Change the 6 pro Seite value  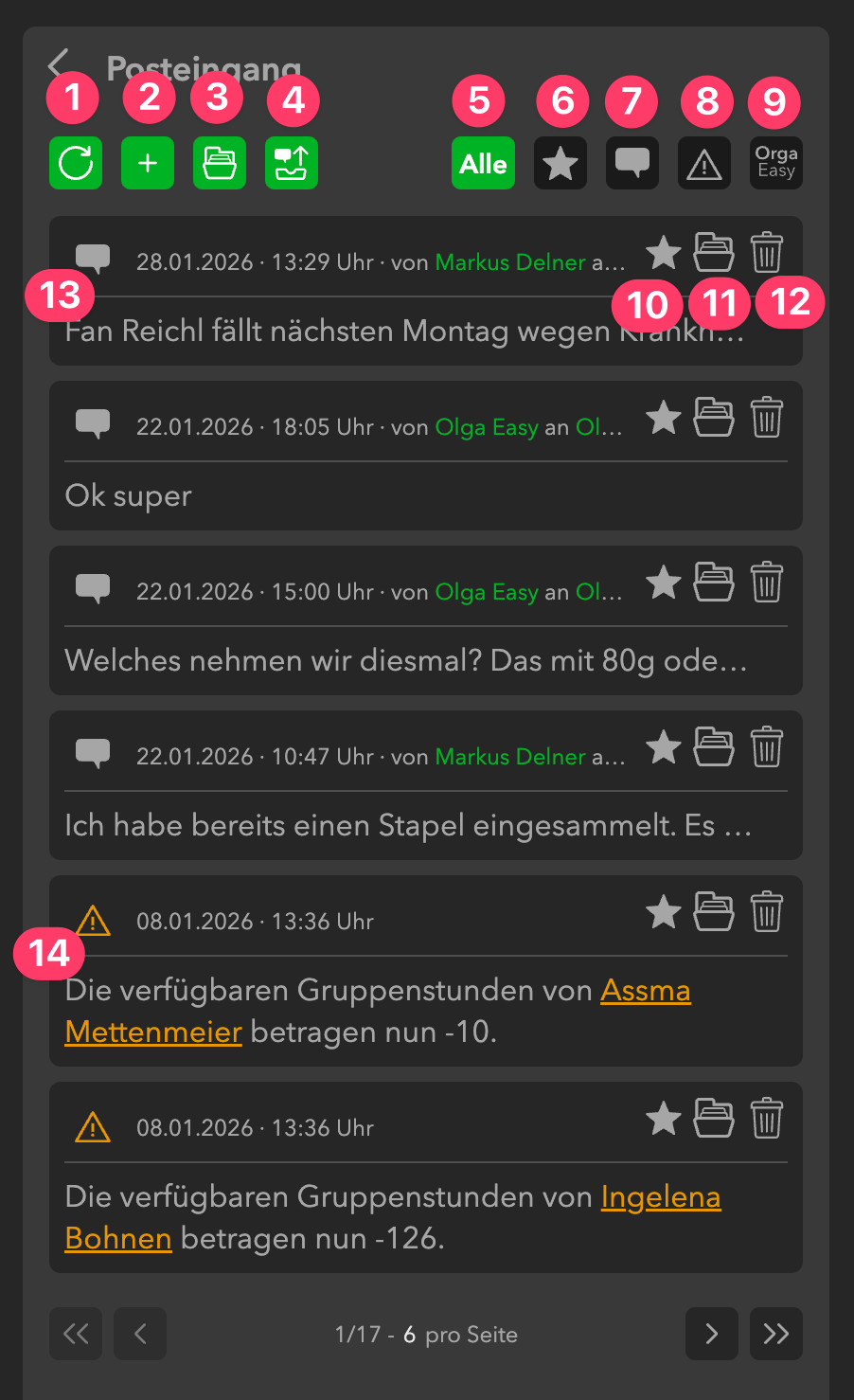click(x=409, y=1335)
